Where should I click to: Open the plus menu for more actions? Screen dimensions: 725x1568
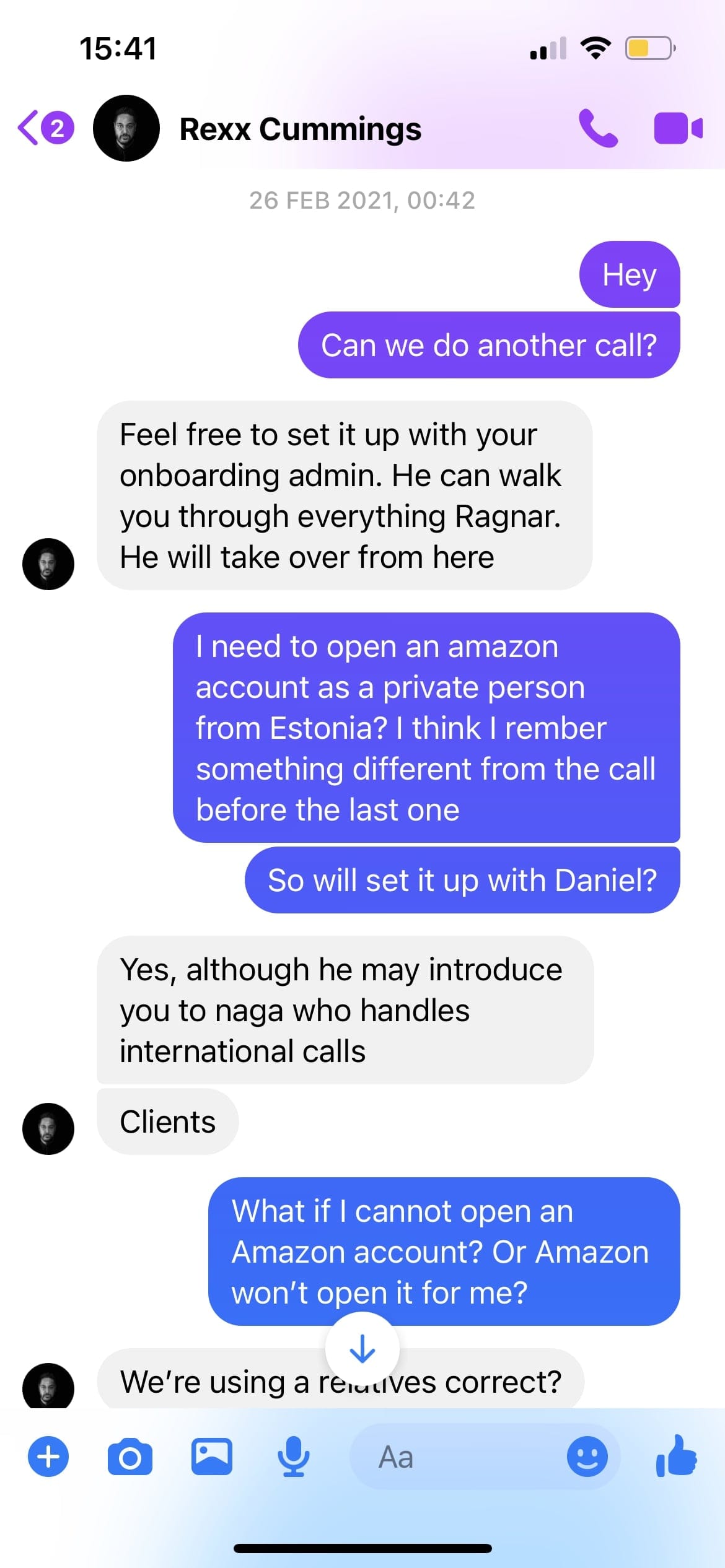48,1457
